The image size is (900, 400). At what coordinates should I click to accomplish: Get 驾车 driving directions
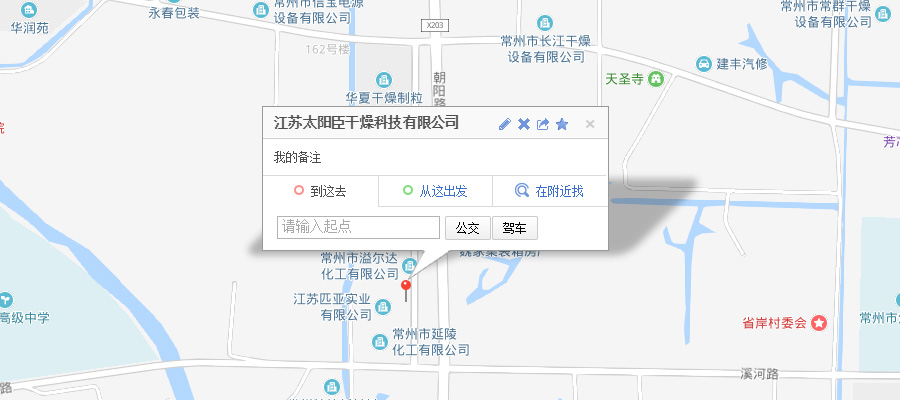[x=515, y=228]
